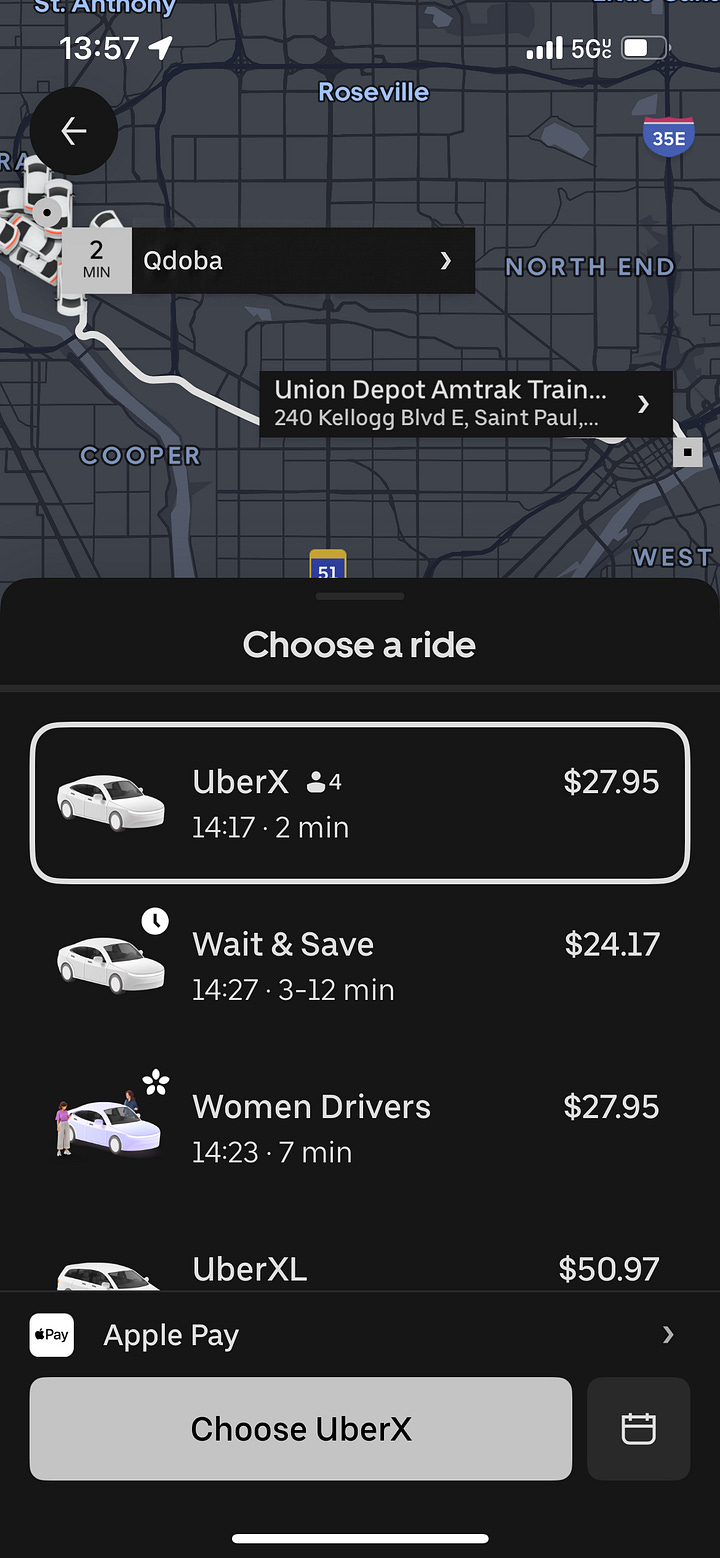Image resolution: width=720 pixels, height=1558 pixels.
Task: Change the Apple Pay payment method
Action: coord(360,1335)
